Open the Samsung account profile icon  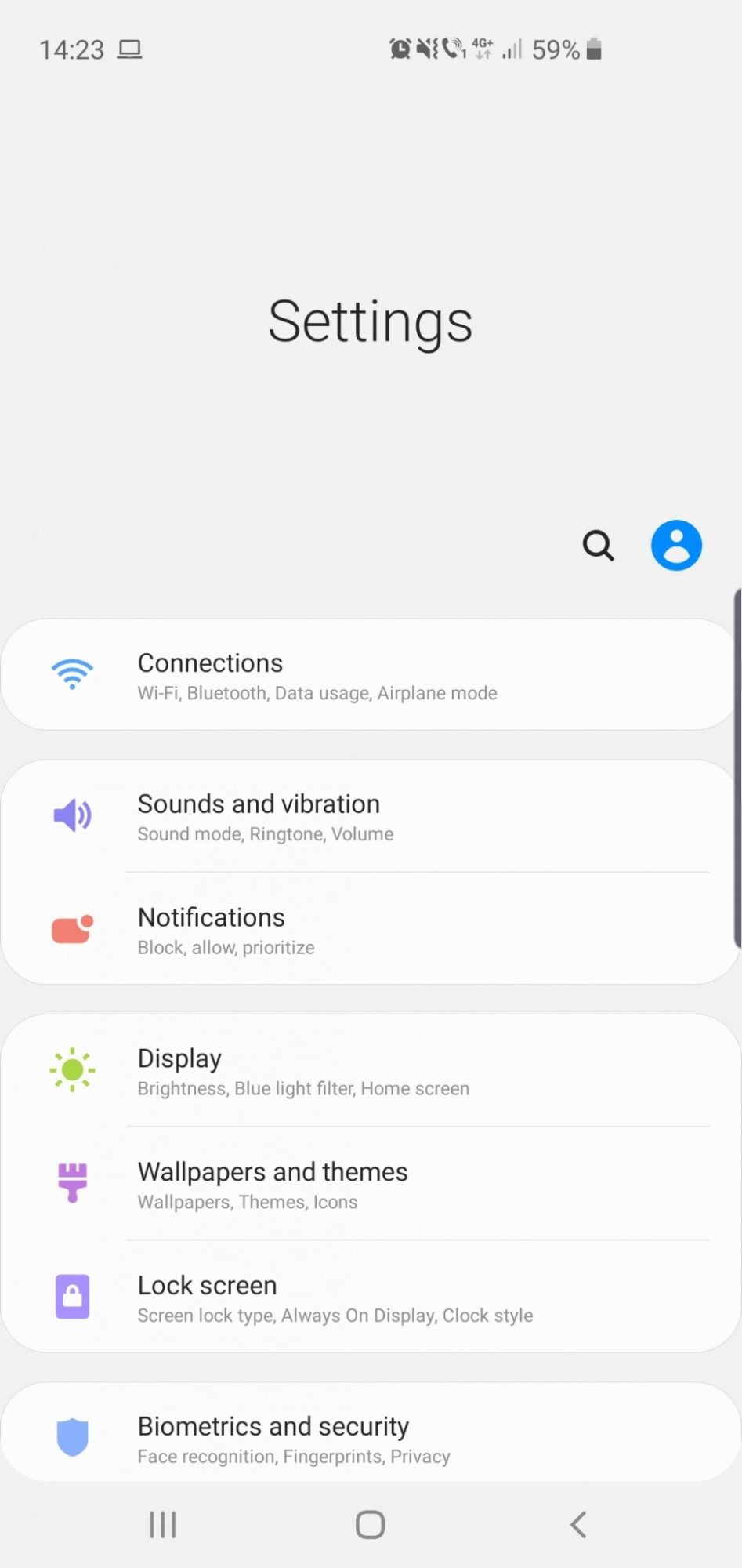tap(676, 545)
